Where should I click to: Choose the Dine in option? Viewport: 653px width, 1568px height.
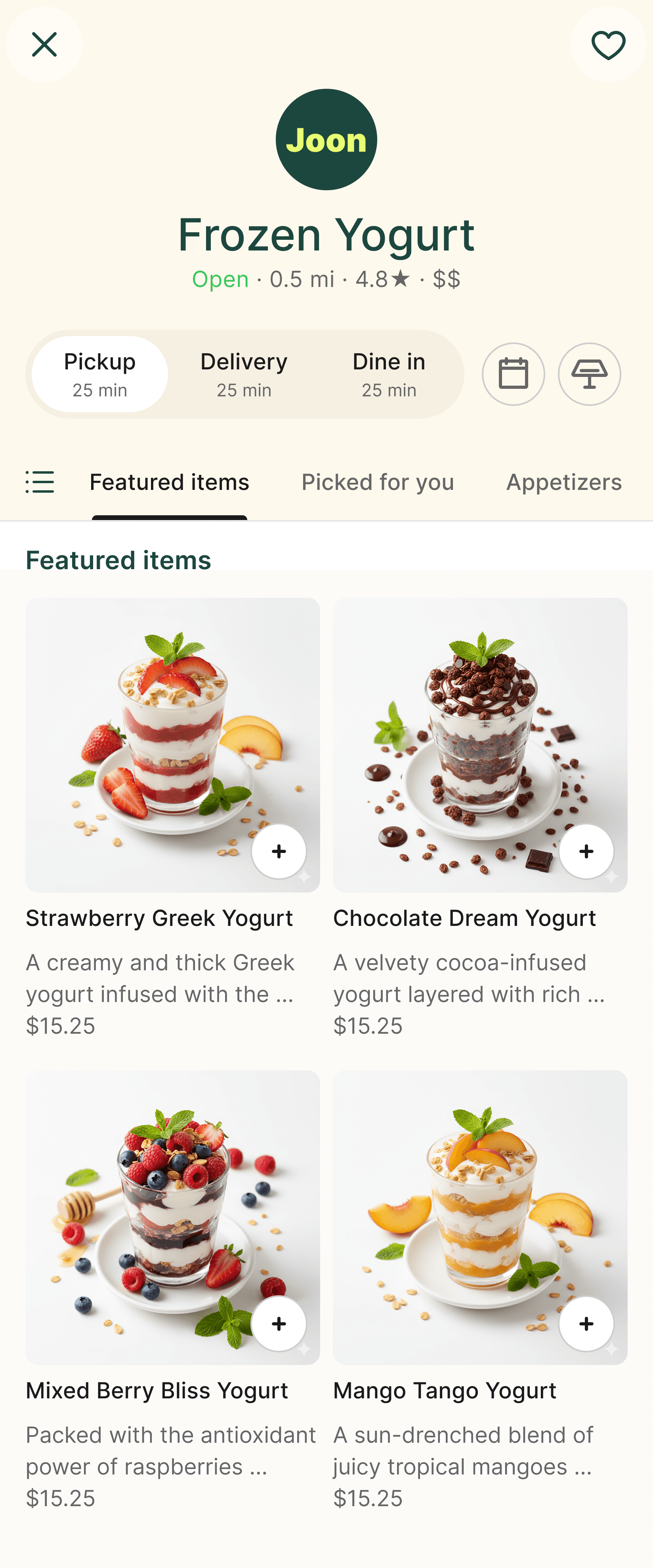click(389, 374)
